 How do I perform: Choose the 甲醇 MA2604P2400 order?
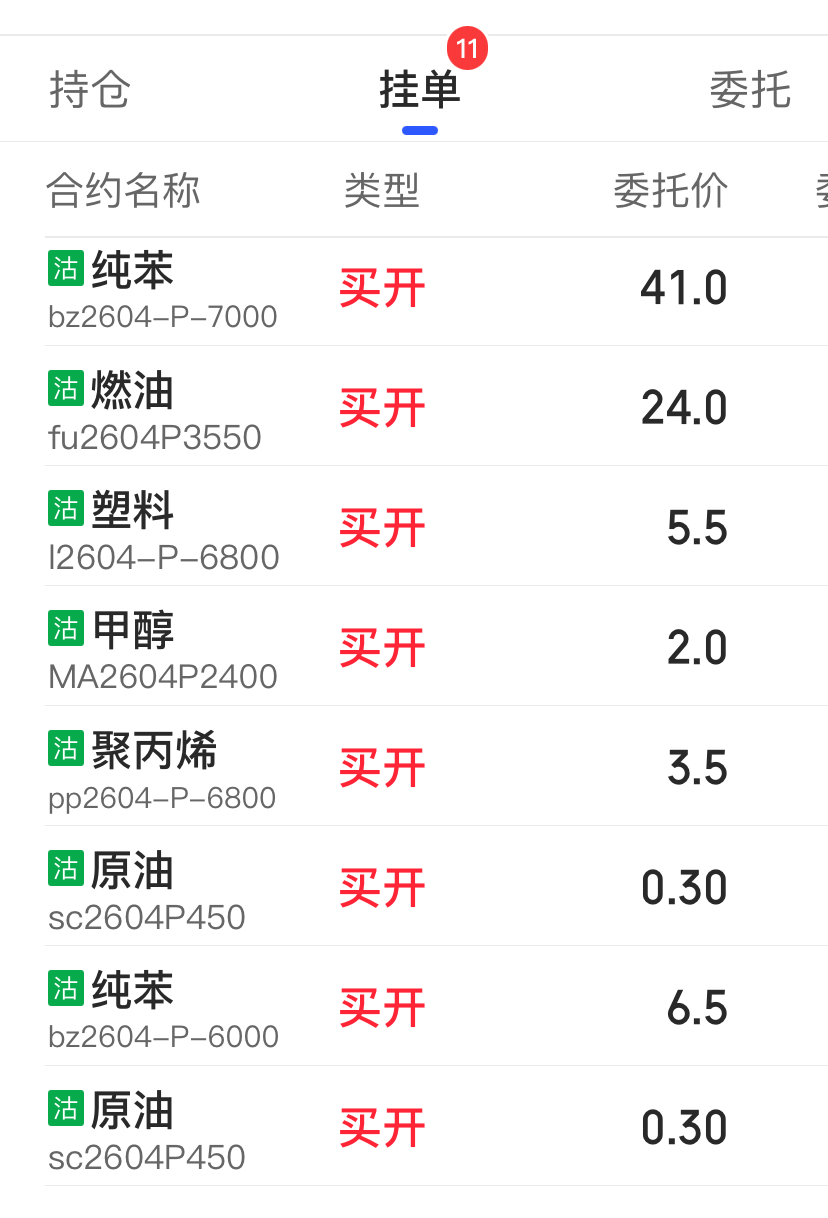point(436,646)
